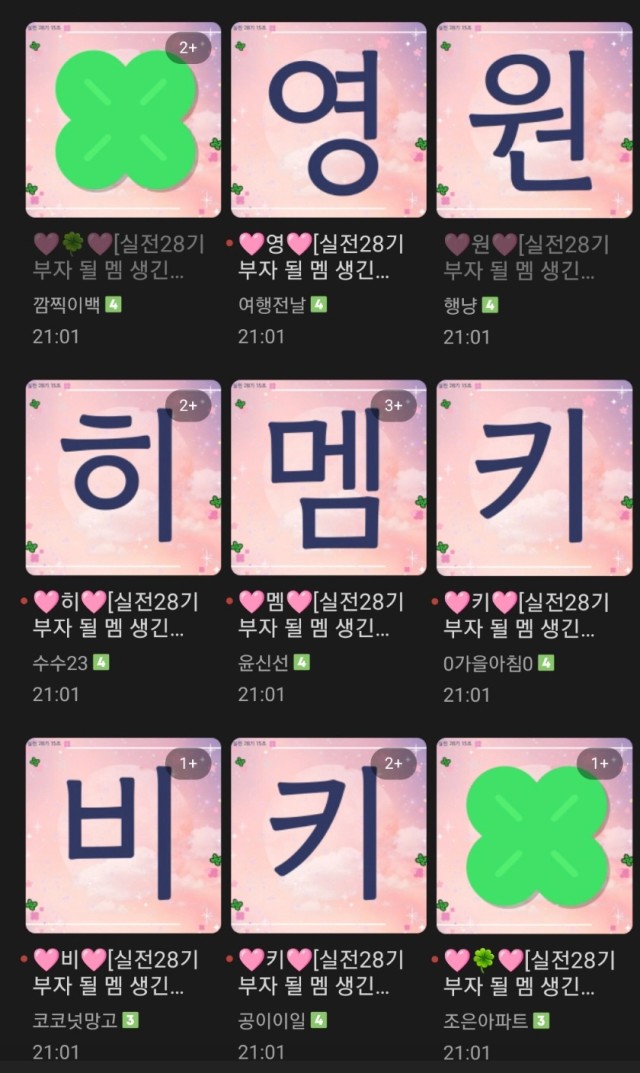Open the 키 post by 0가을아침0
Screen dimensions: 640x1073
[534, 477]
